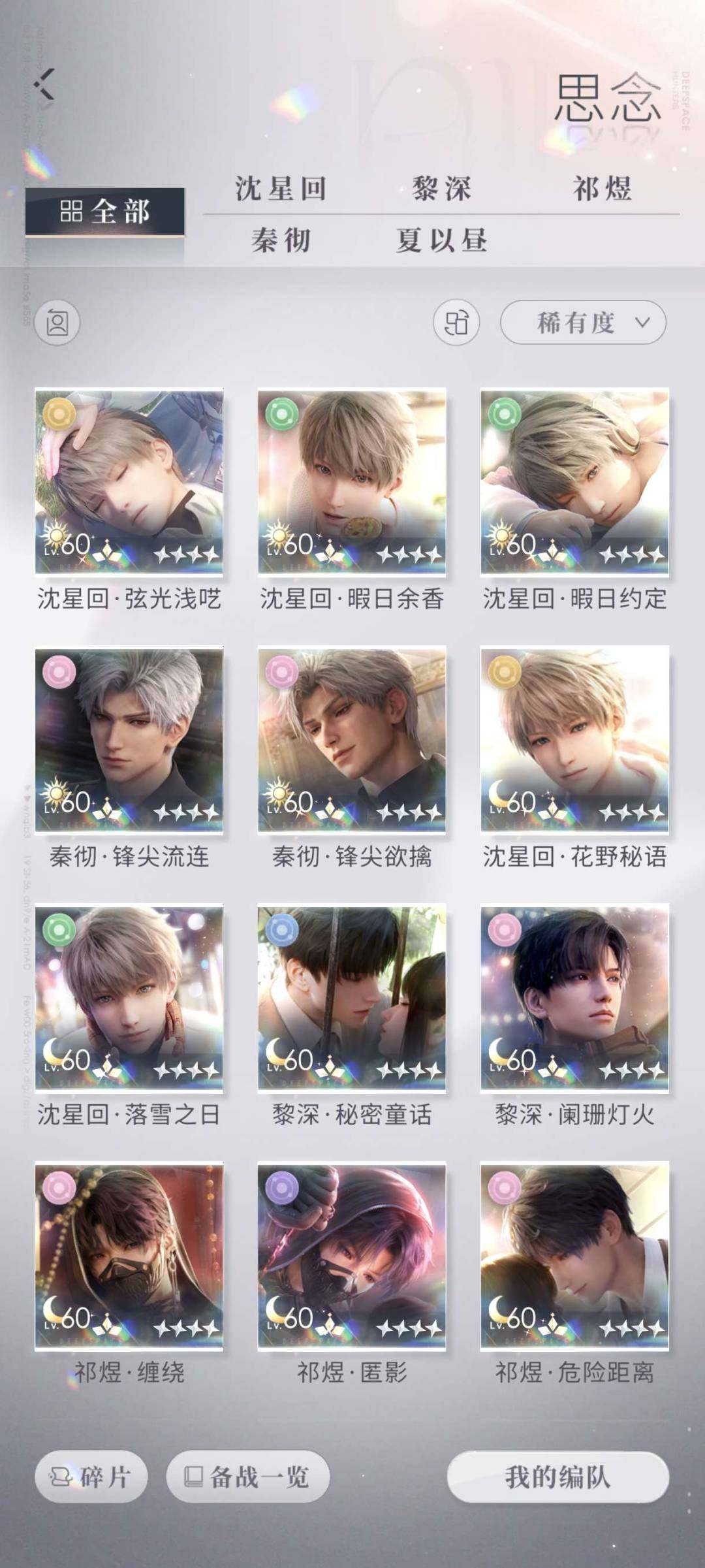Tap the layout switch icon beside 稀有度
Screen dimensions: 705x1568
click(x=456, y=322)
